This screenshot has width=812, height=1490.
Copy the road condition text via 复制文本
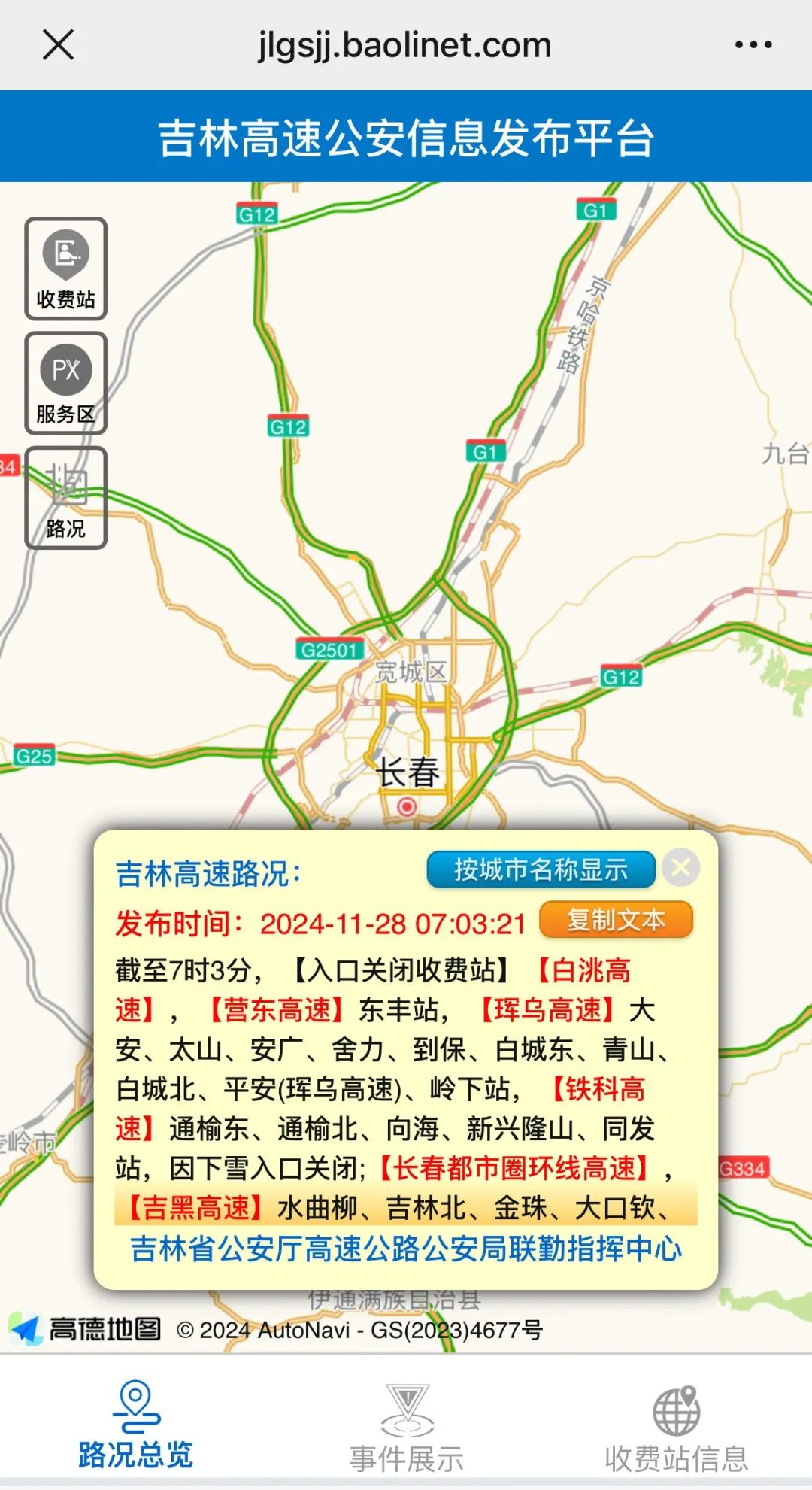pos(616,920)
